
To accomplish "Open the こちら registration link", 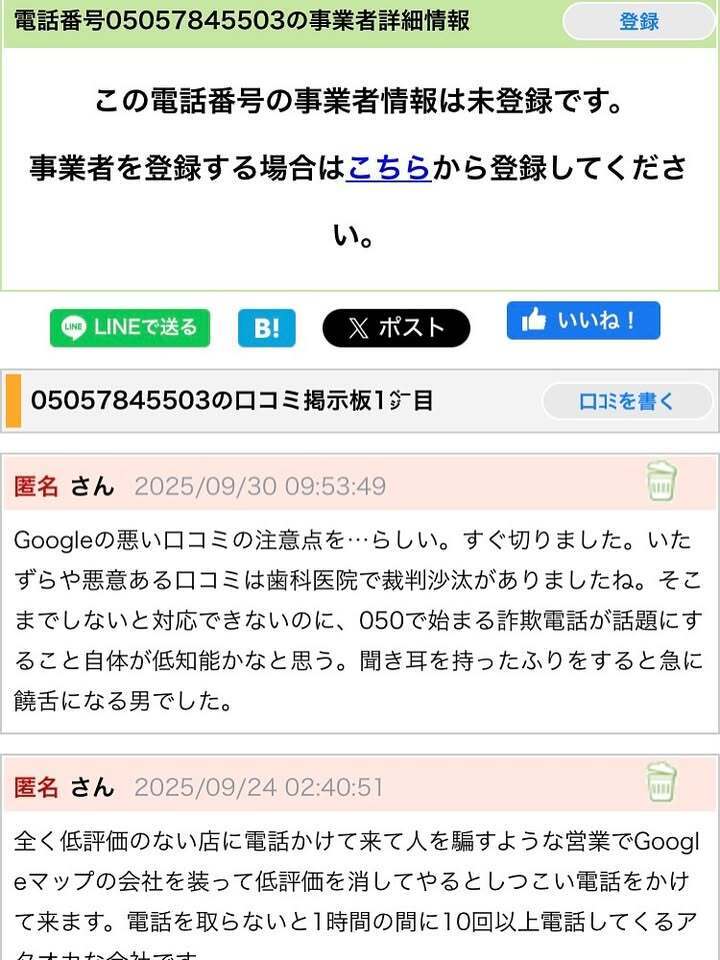I will (388, 167).
